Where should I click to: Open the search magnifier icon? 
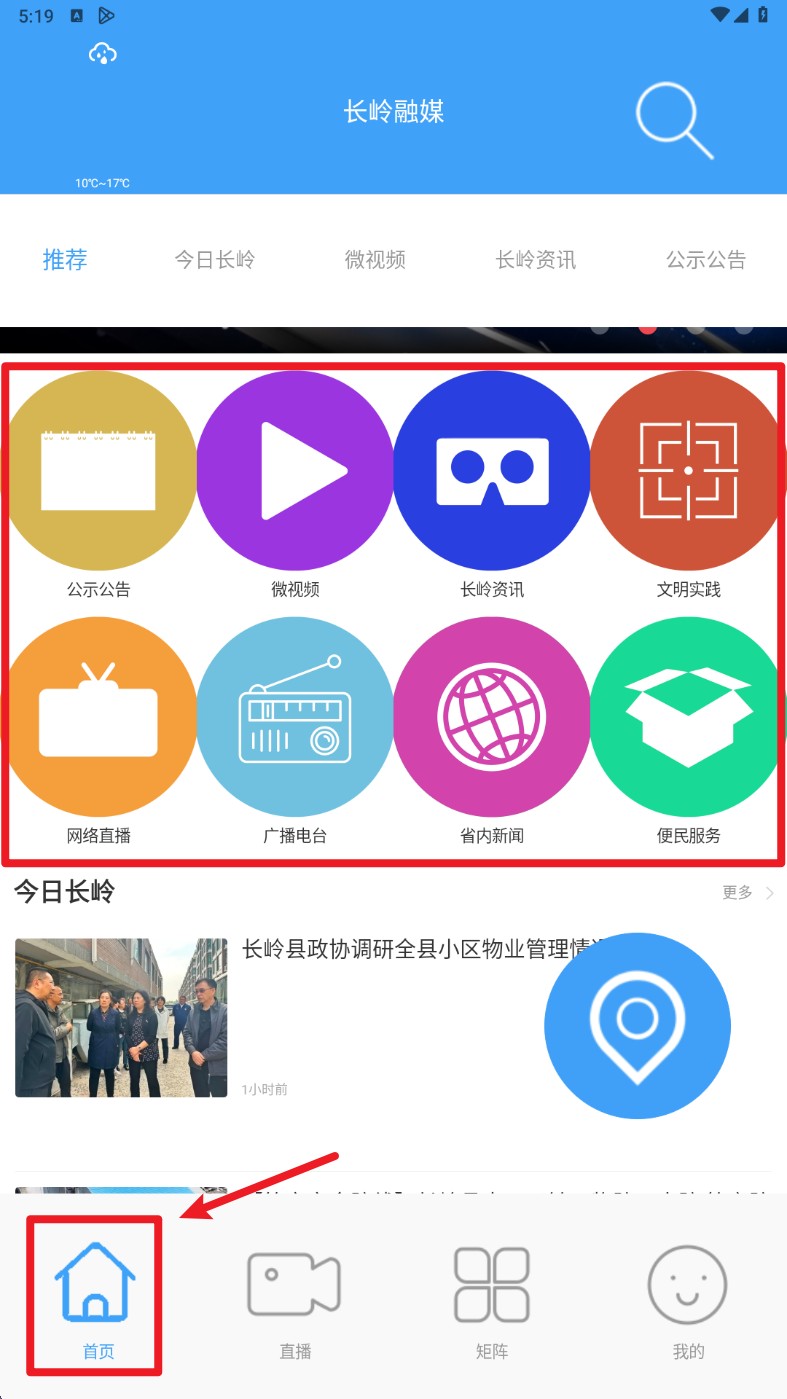coord(674,120)
